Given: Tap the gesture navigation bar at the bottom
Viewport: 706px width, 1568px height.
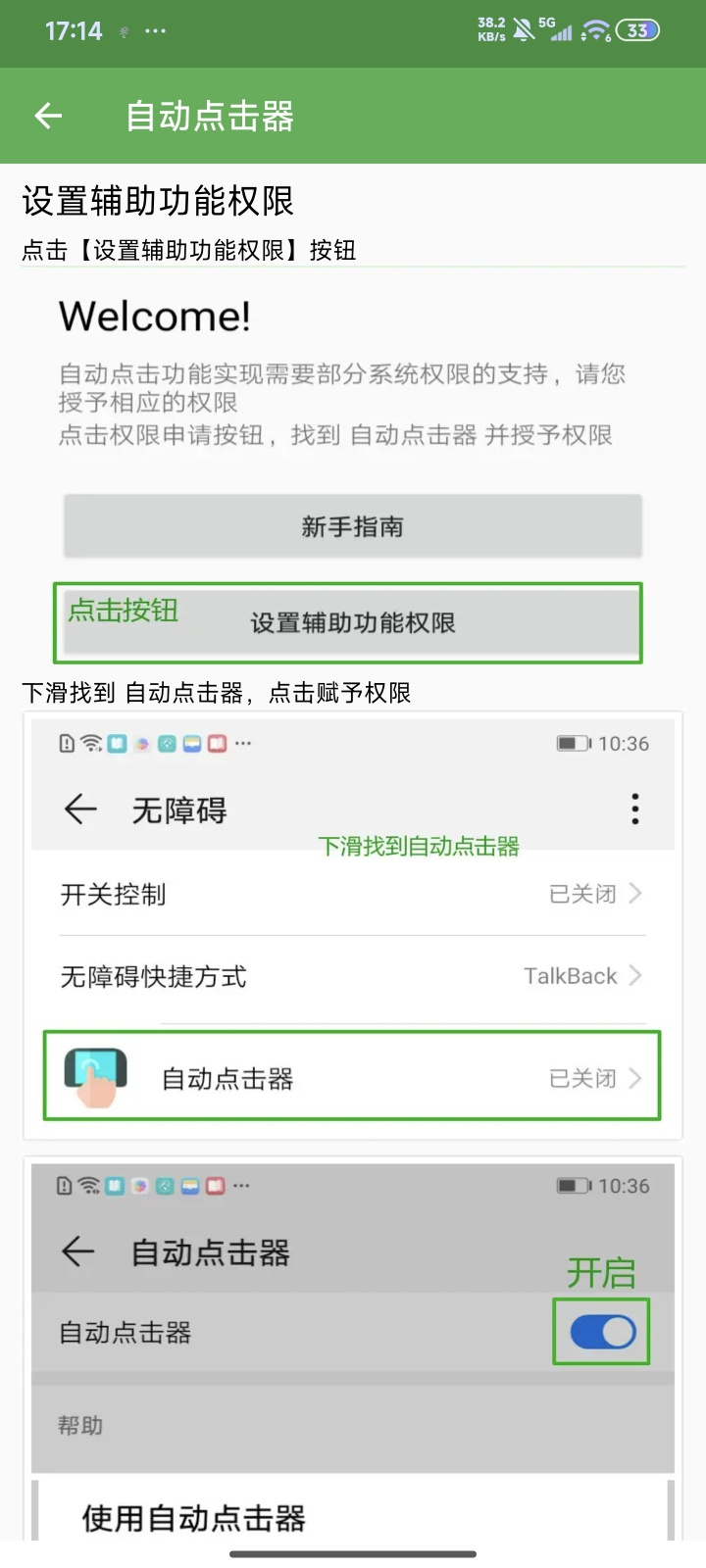Looking at the screenshot, I should (x=353, y=1553).
